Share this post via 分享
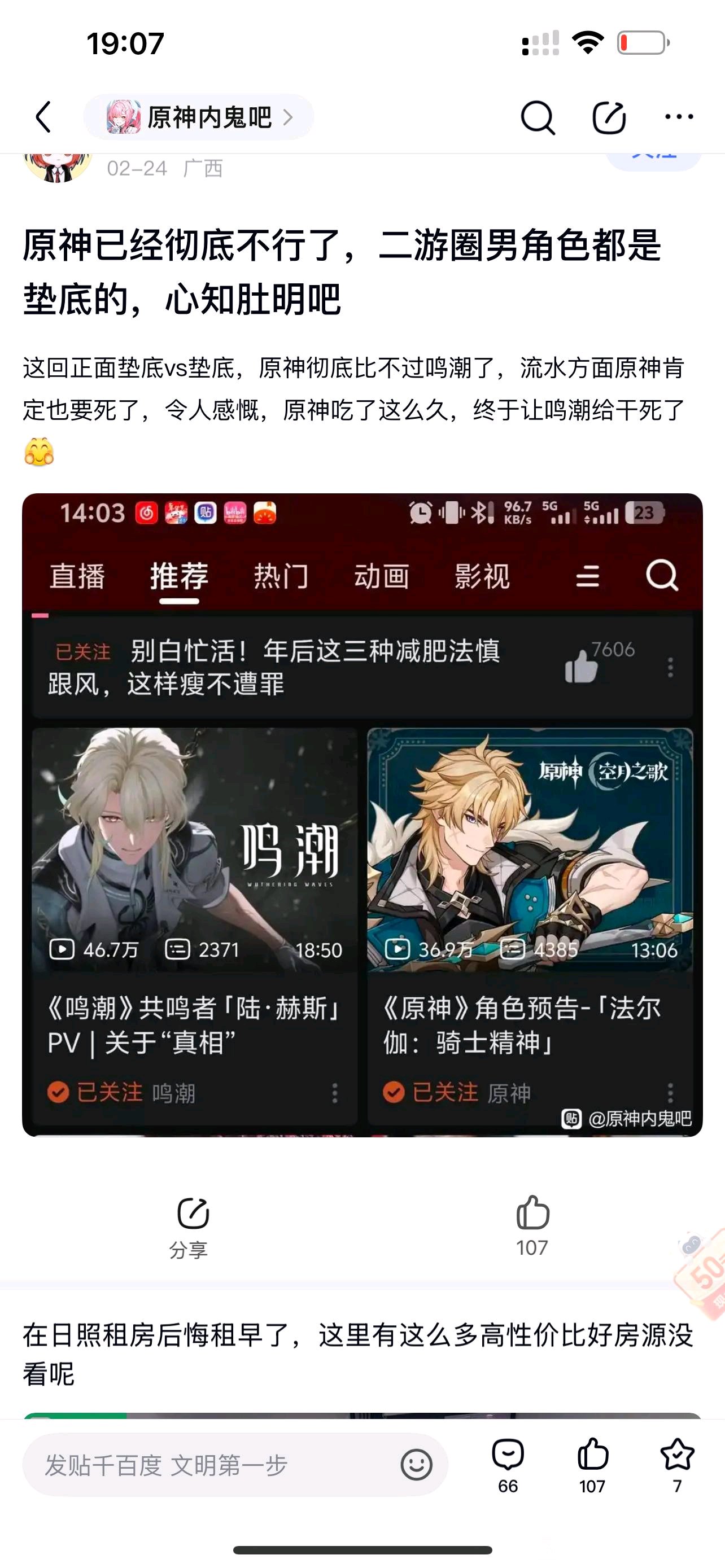The width and height of the screenshot is (725, 1568). pyautogui.click(x=189, y=1227)
